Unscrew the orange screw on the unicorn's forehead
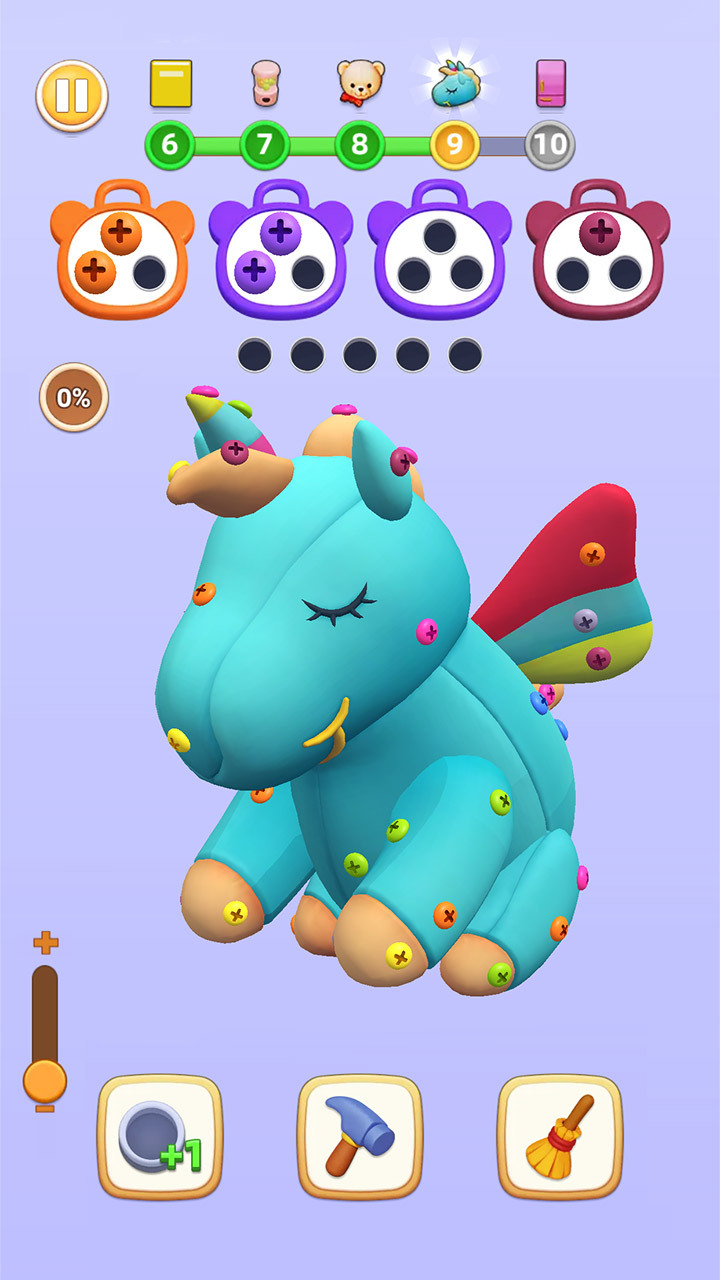This screenshot has height=1280, width=720. 204,593
